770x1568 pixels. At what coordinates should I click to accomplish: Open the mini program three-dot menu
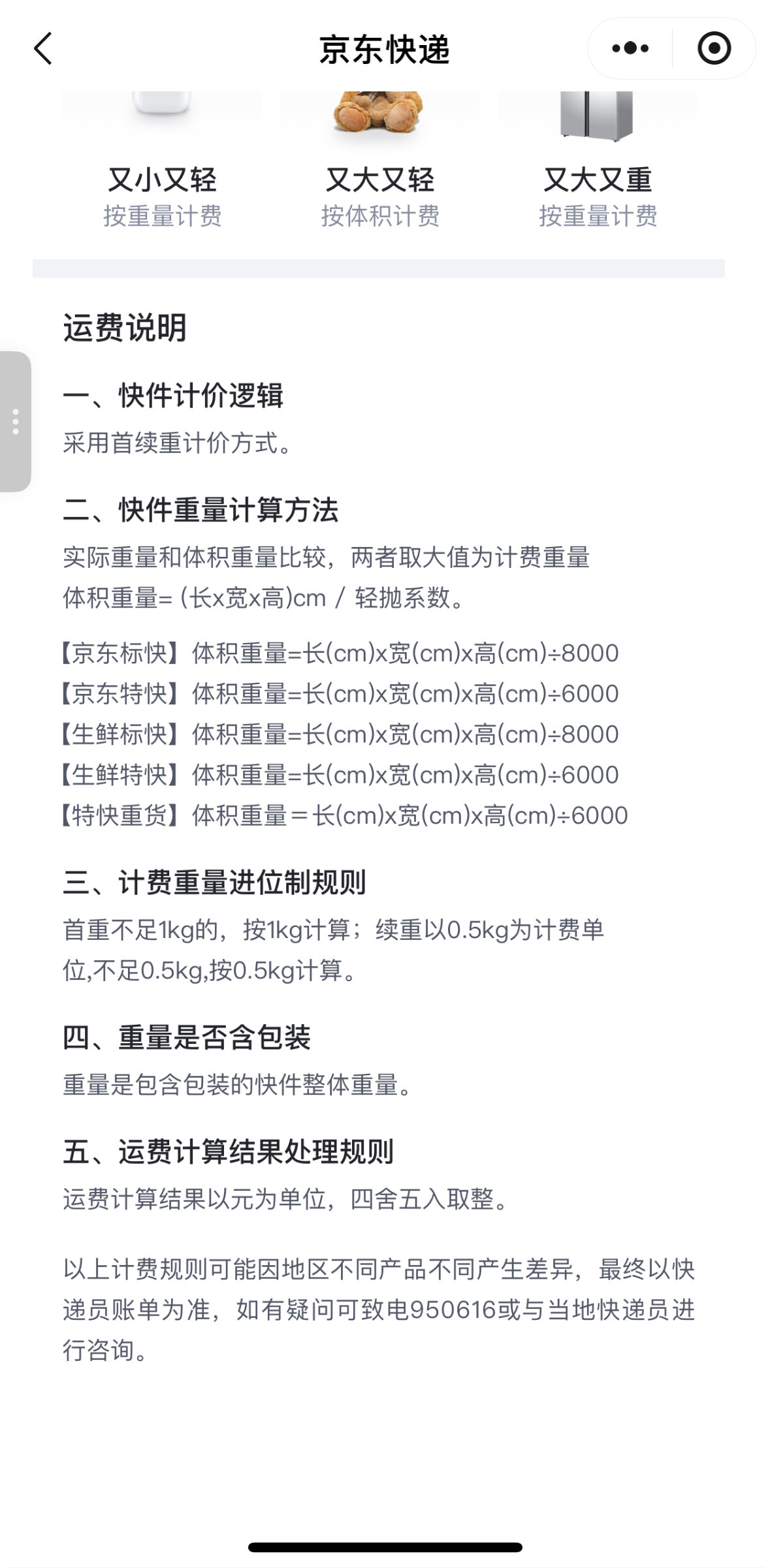pos(630,48)
